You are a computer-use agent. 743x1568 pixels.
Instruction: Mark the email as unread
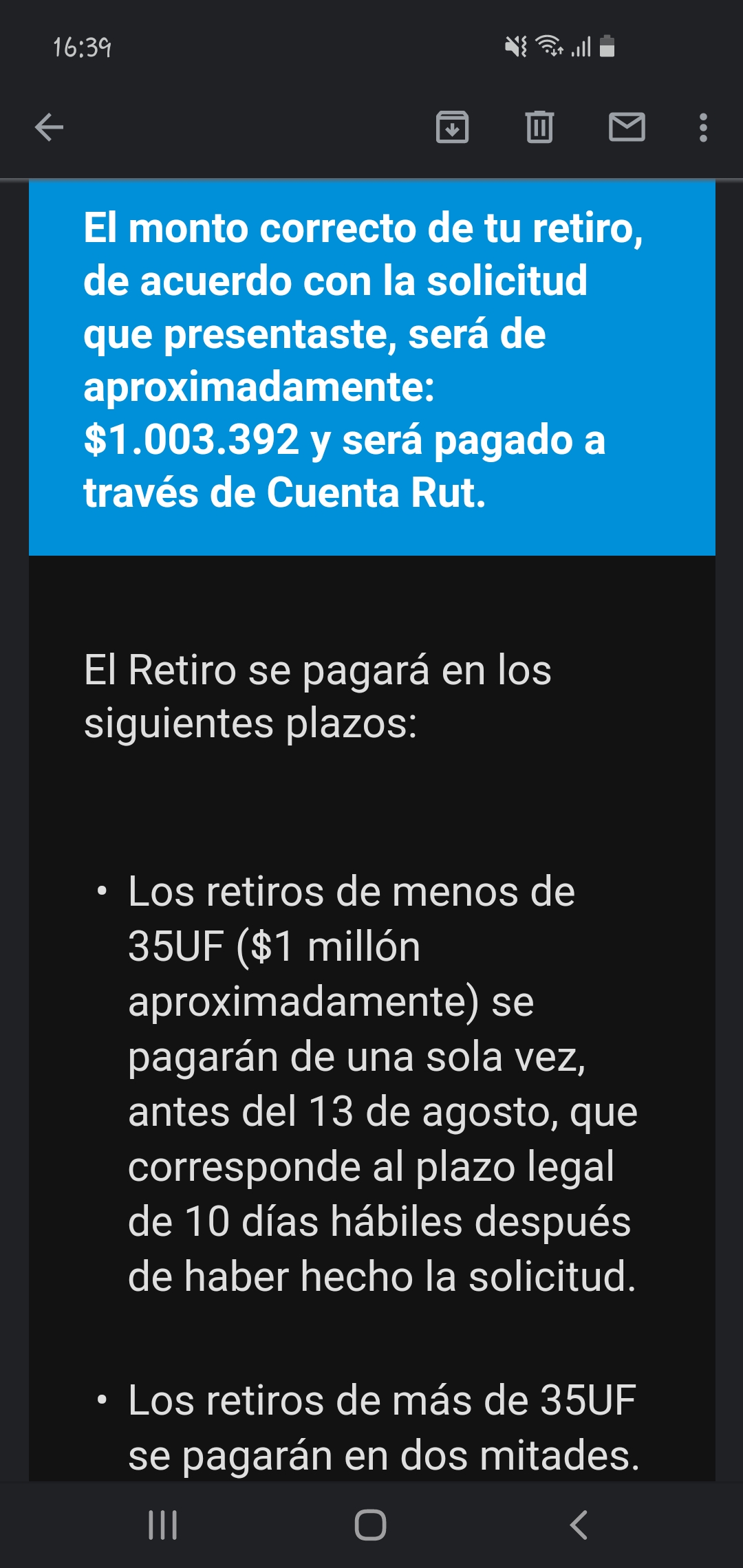pyautogui.click(x=627, y=127)
